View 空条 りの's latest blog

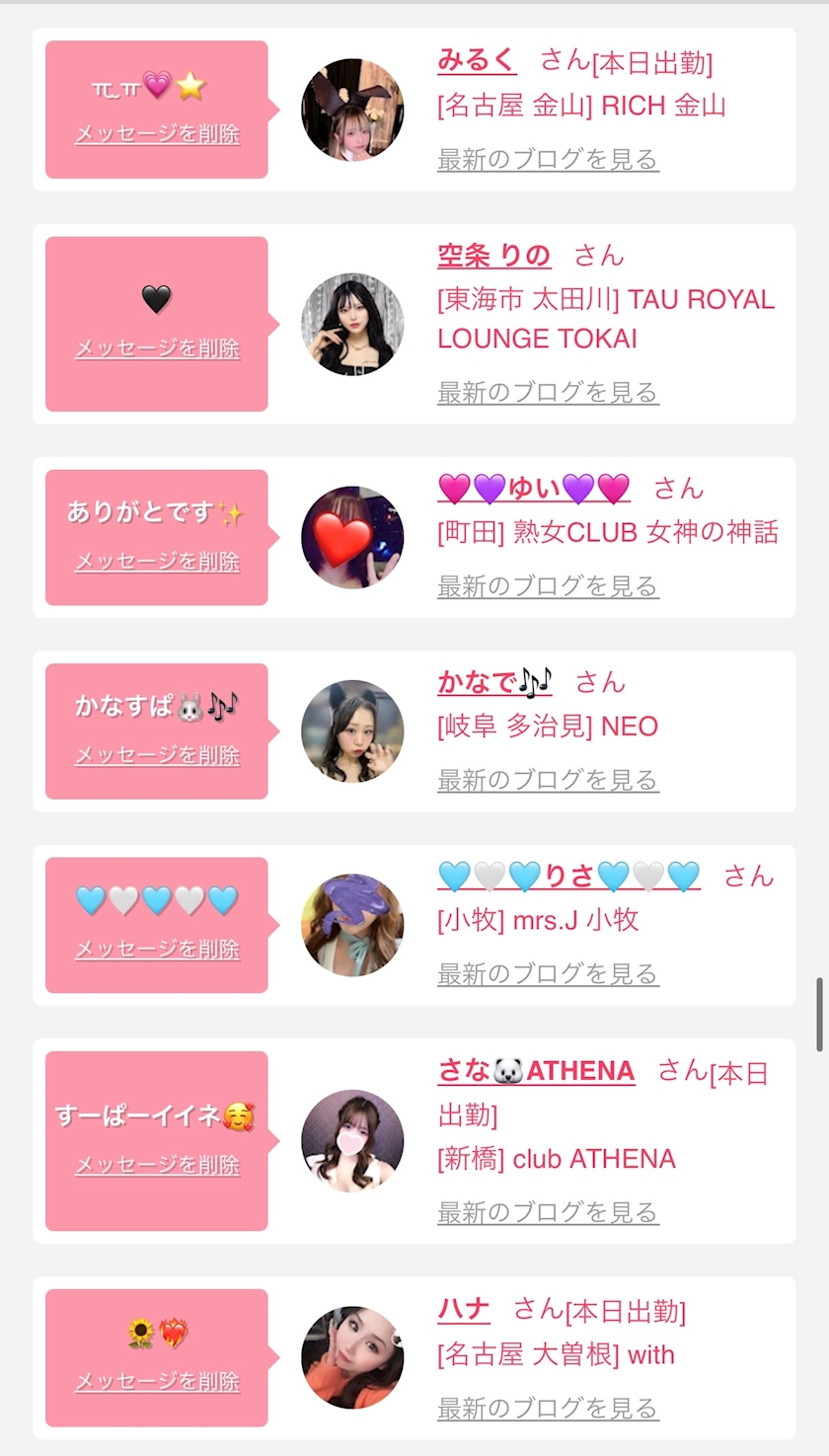coord(548,393)
